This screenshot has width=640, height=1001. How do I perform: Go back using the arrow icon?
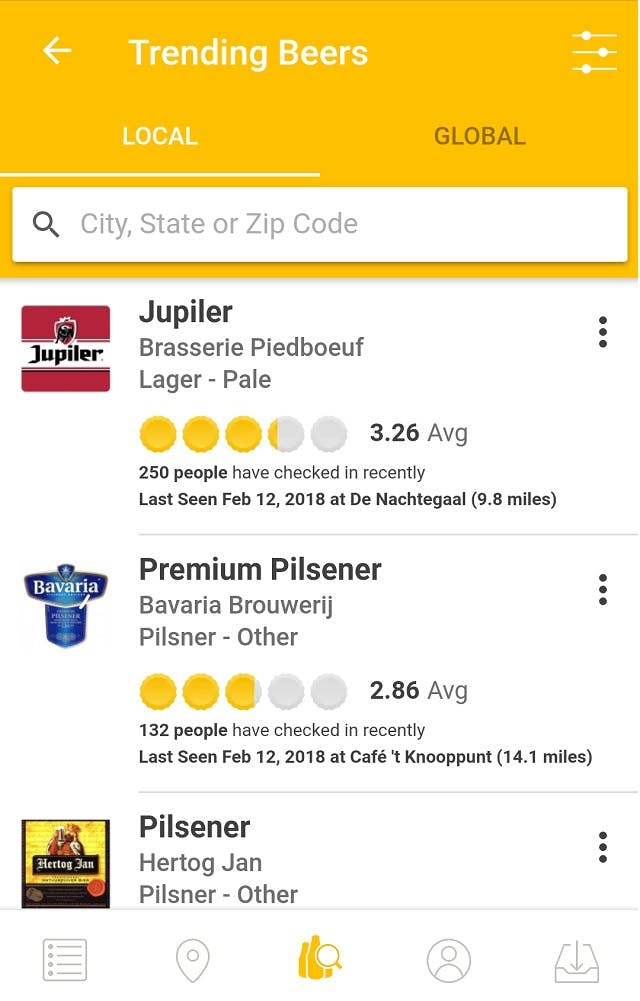[57, 52]
